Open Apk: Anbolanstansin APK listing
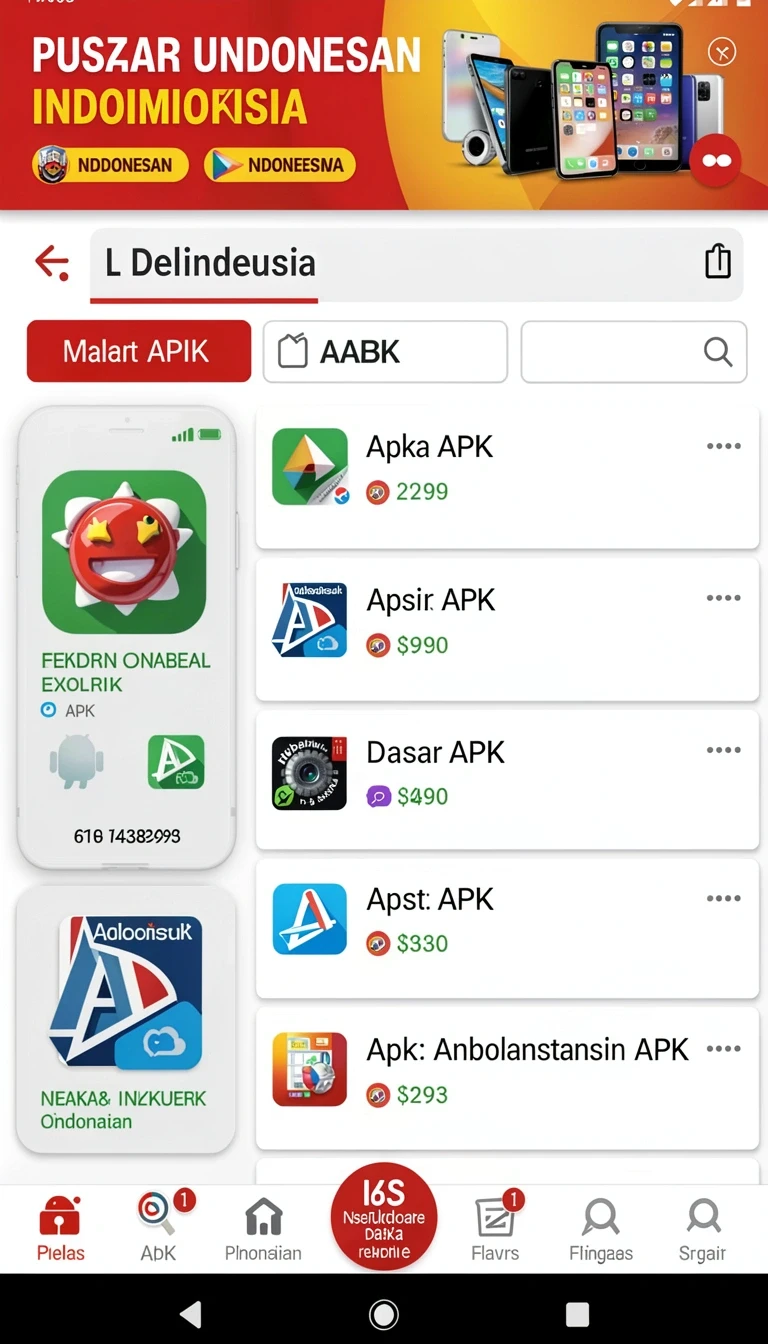The width and height of the screenshot is (768, 1344). pos(507,1078)
